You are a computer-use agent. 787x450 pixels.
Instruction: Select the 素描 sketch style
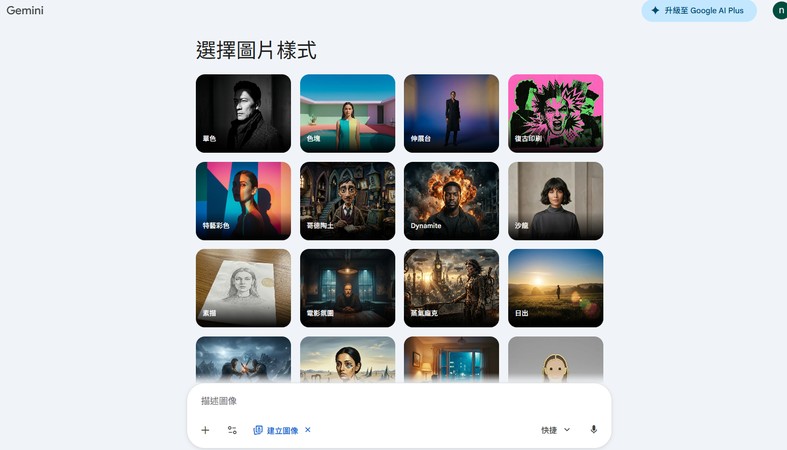[x=243, y=288]
